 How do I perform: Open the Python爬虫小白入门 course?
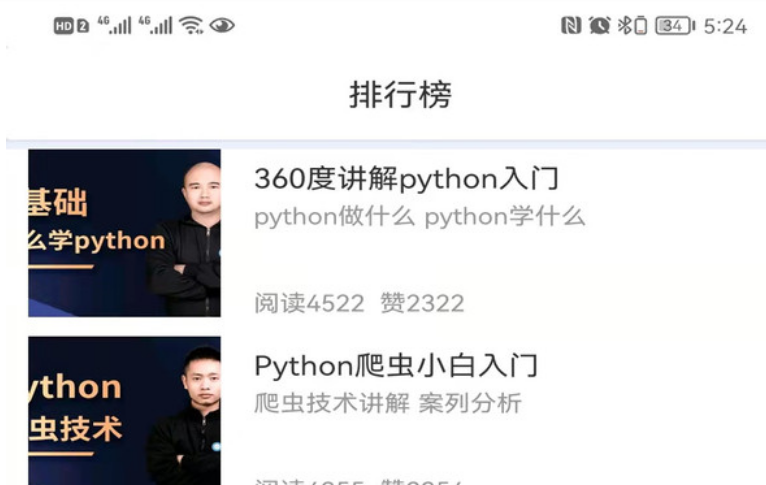click(396, 366)
